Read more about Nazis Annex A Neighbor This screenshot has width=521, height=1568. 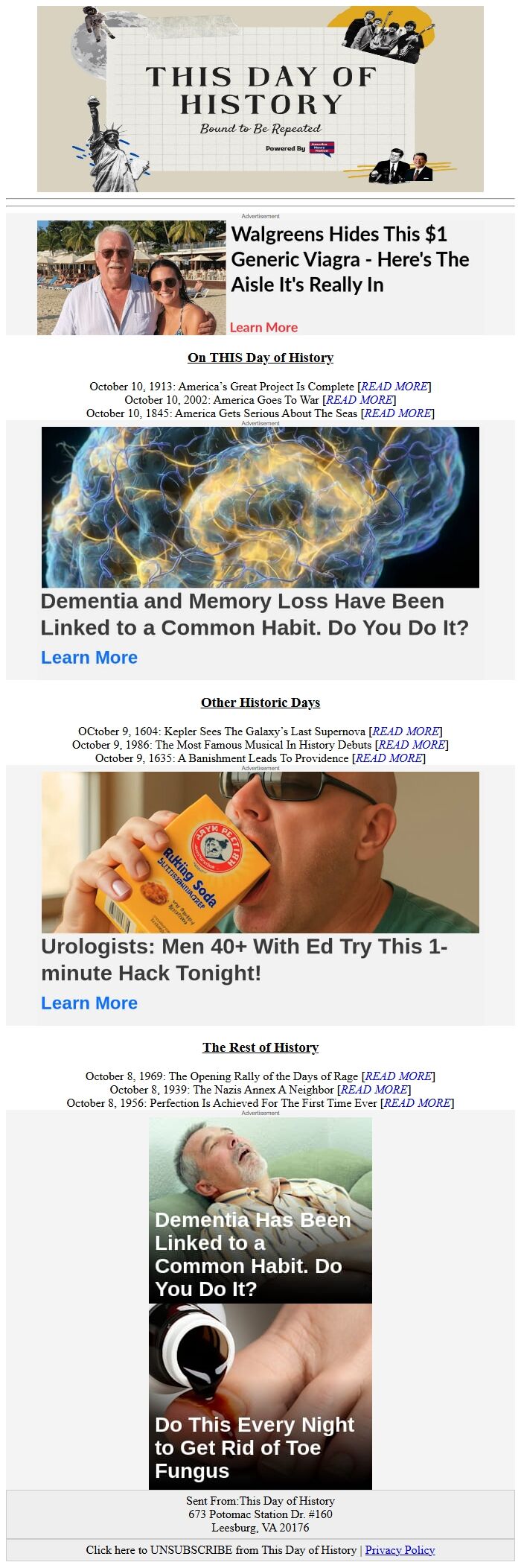click(x=374, y=1090)
